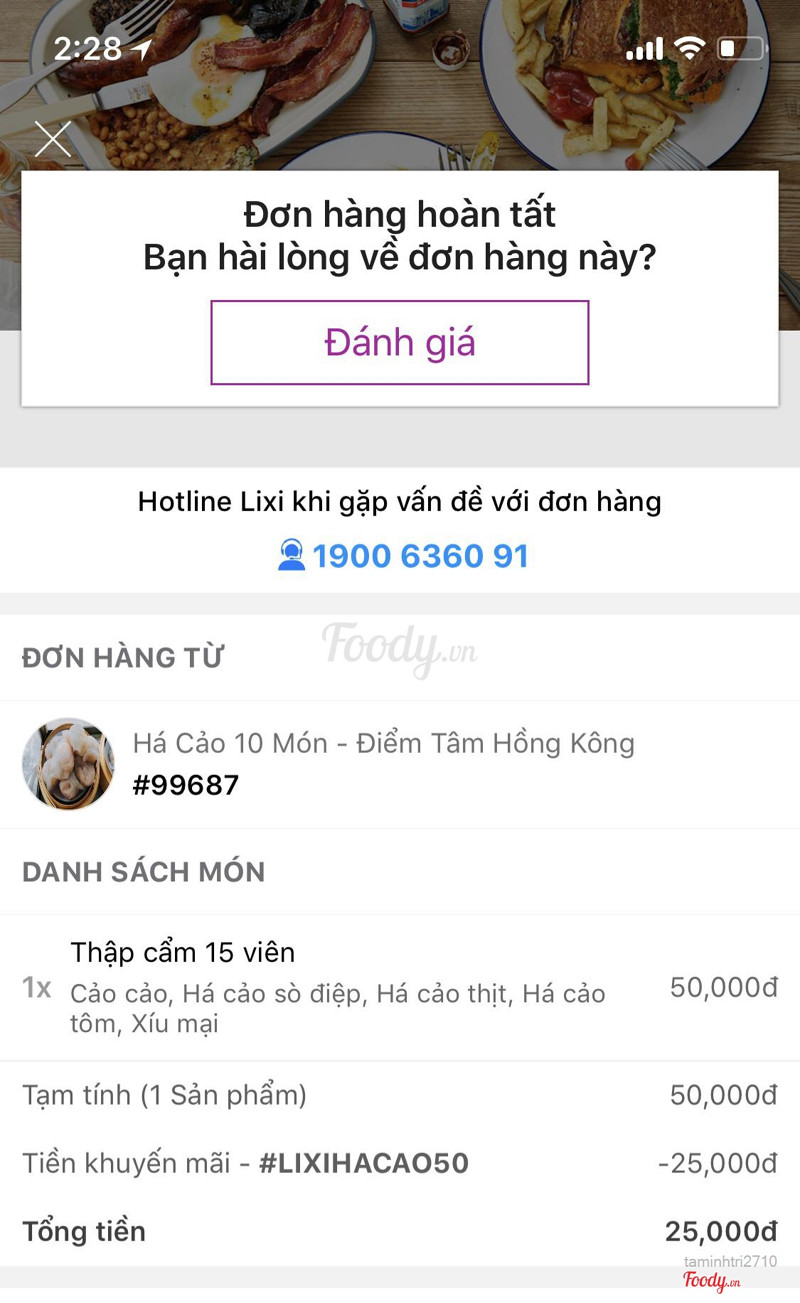The height and width of the screenshot is (1303, 800).
Task: Call the Lixi hotline 1900 6360 91
Action: 403,556
